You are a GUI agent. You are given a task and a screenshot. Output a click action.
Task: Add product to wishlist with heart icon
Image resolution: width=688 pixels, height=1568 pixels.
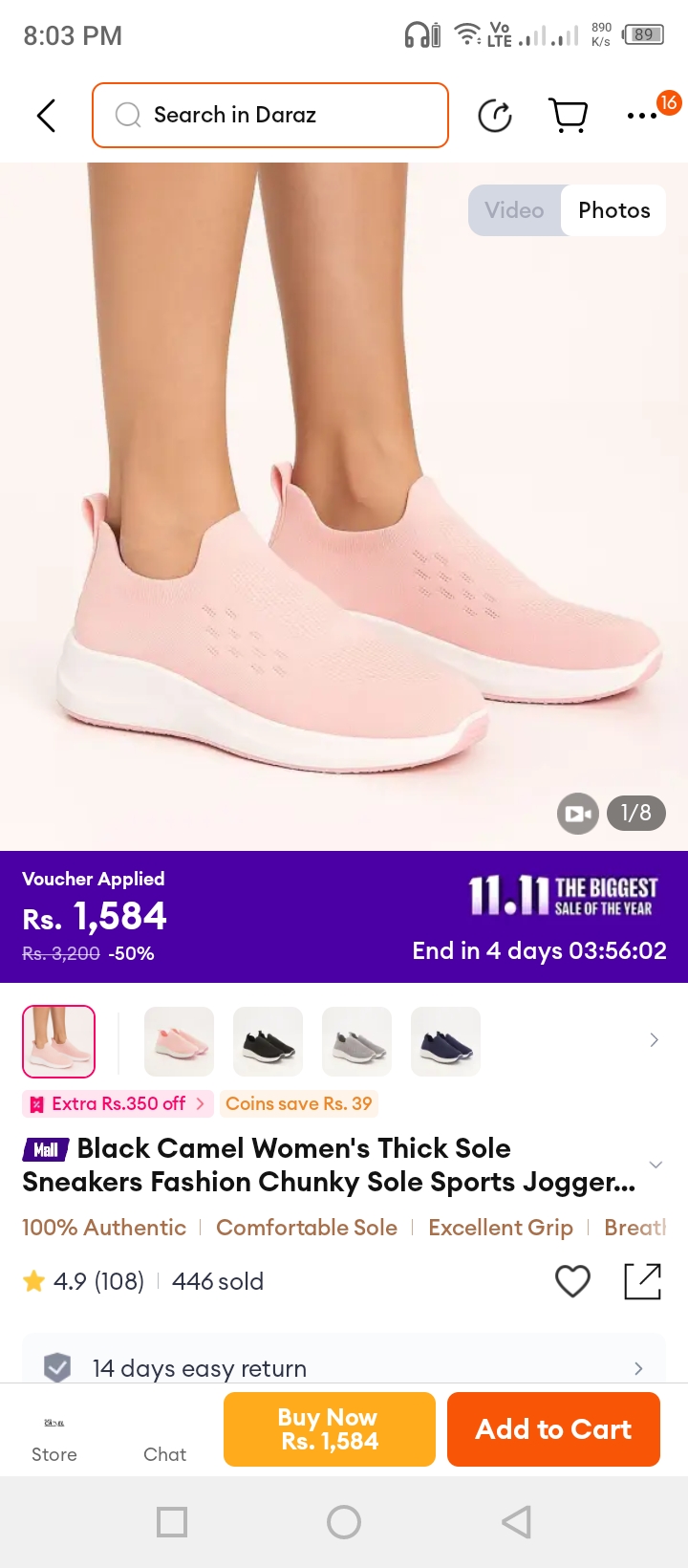point(573,1281)
